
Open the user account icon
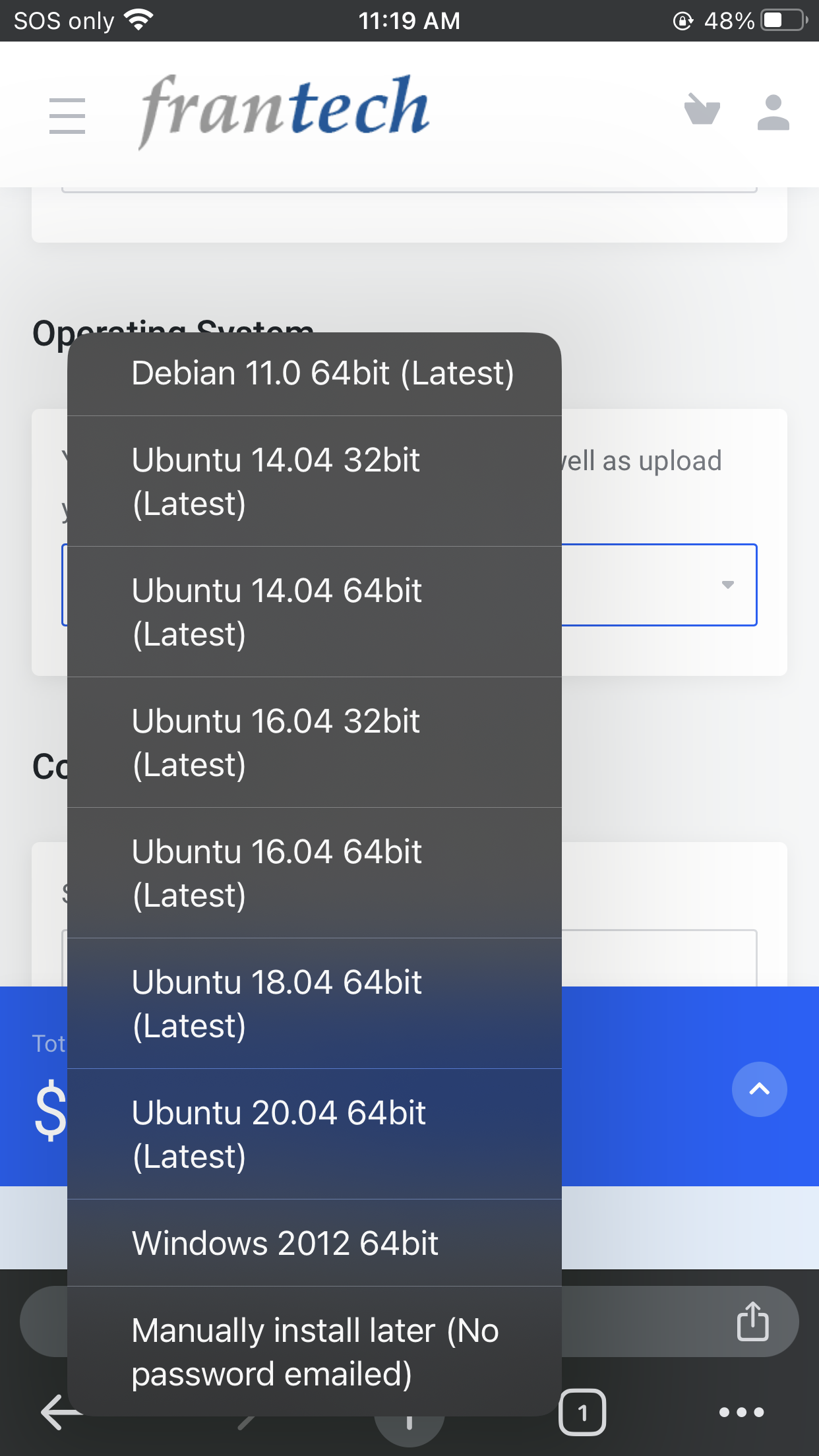773,113
